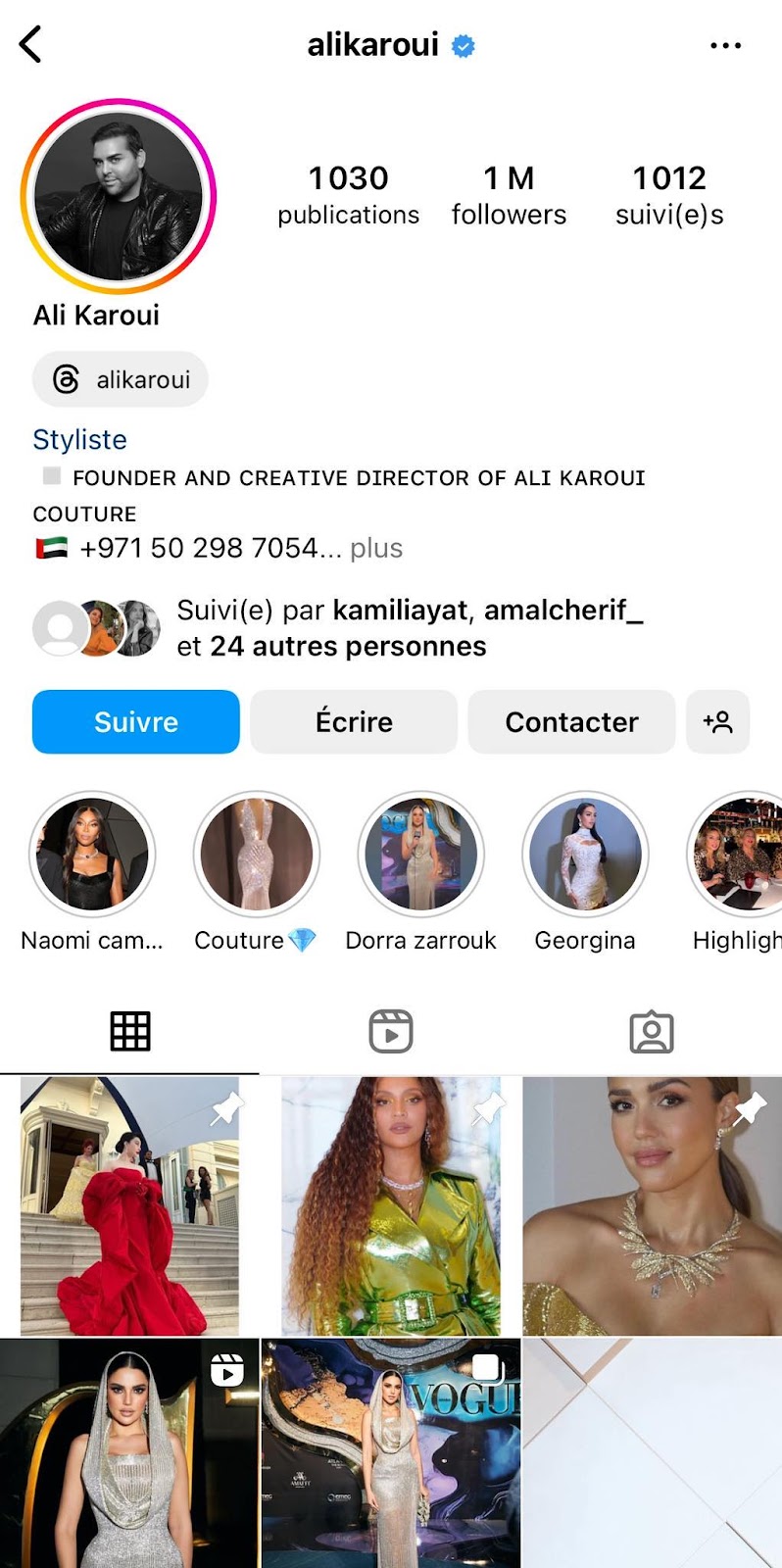This screenshot has width=782, height=1568.
Task: Open the Georgina highlight
Action: point(585,855)
